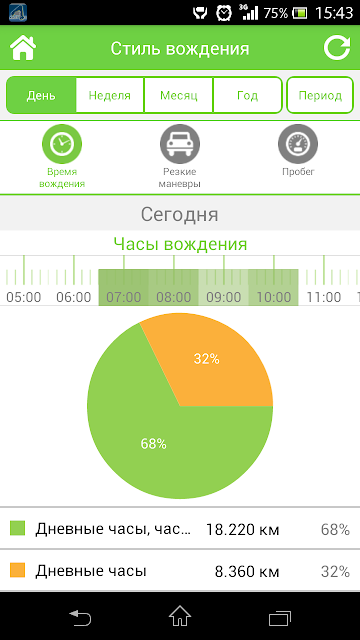Image resolution: width=360 pixels, height=640 pixels.
Task: Tap the system back button
Action: (80, 617)
